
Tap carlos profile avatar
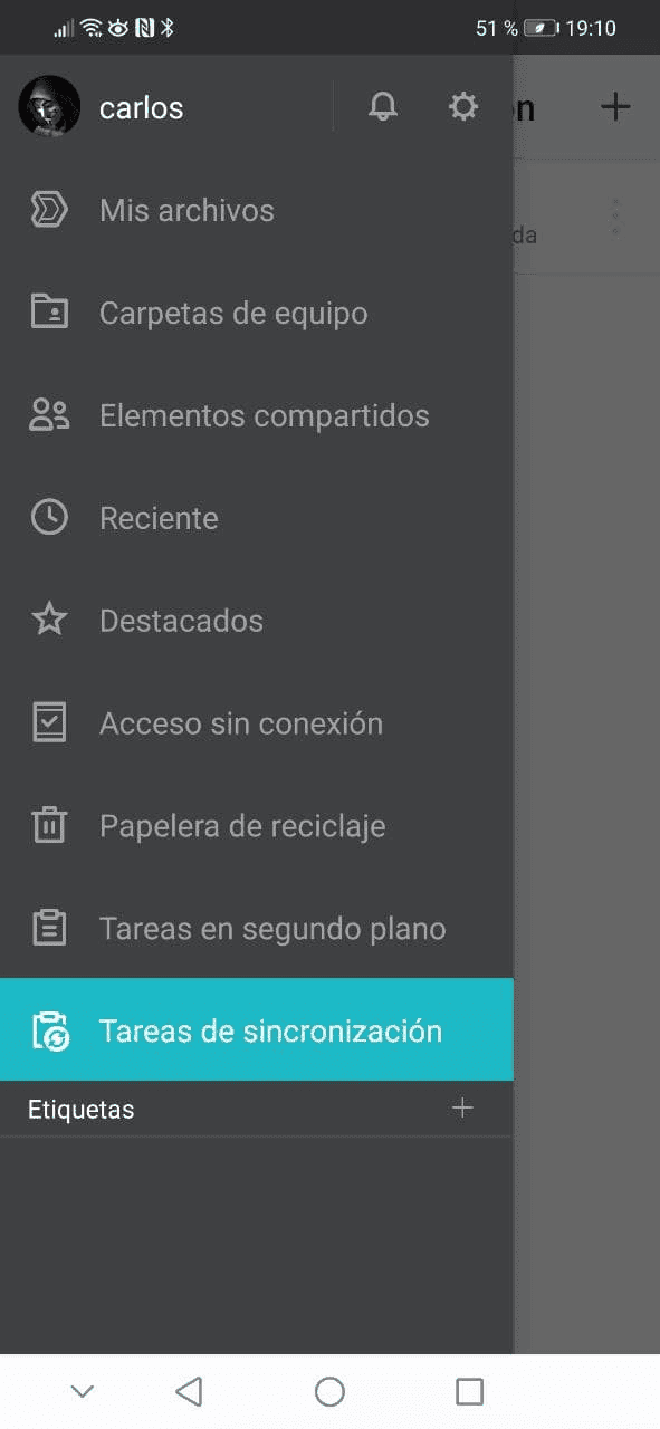[49, 106]
